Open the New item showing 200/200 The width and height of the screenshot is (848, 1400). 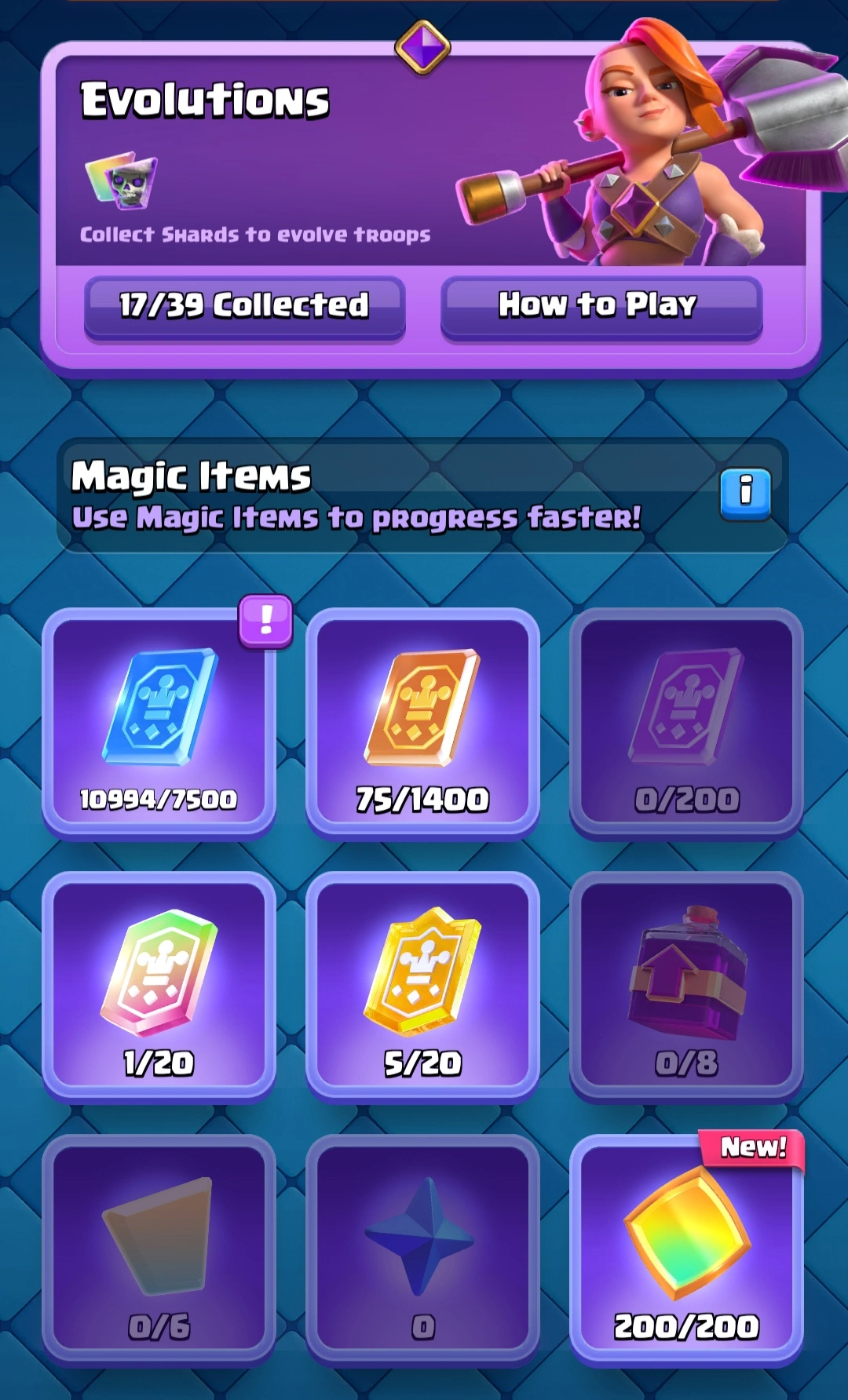coord(686,1250)
